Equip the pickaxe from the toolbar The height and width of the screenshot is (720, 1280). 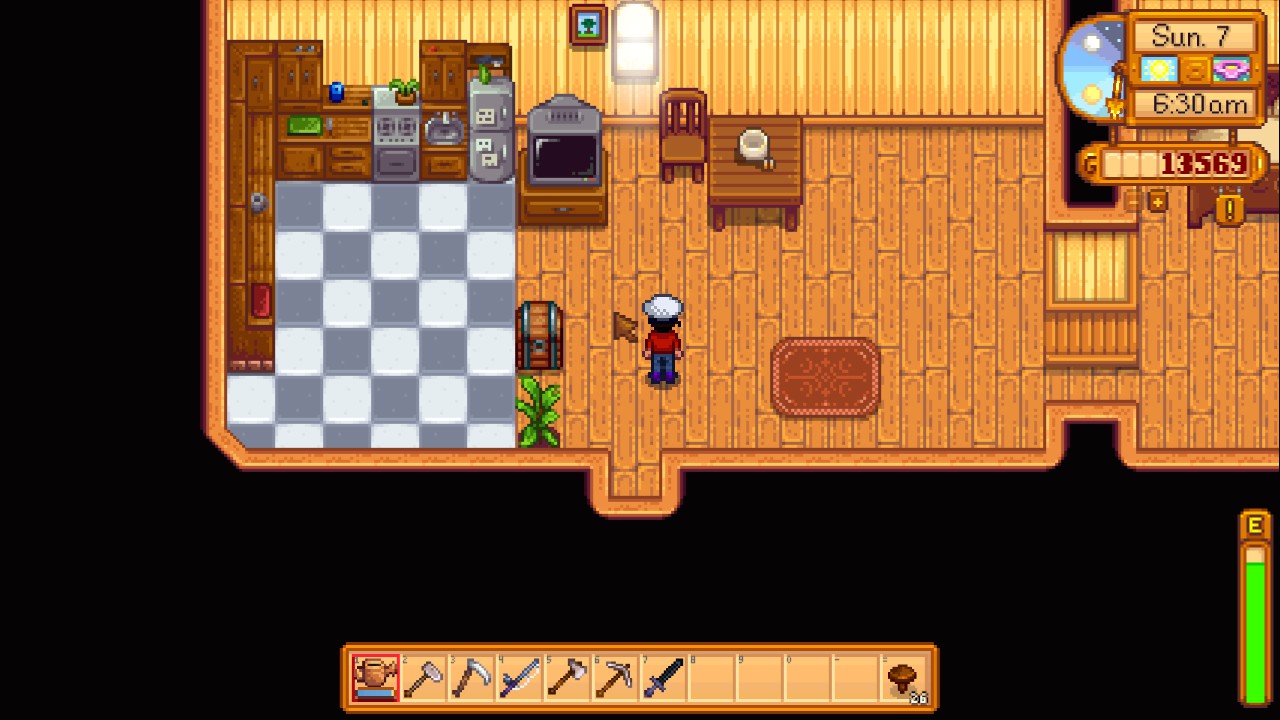click(615, 677)
